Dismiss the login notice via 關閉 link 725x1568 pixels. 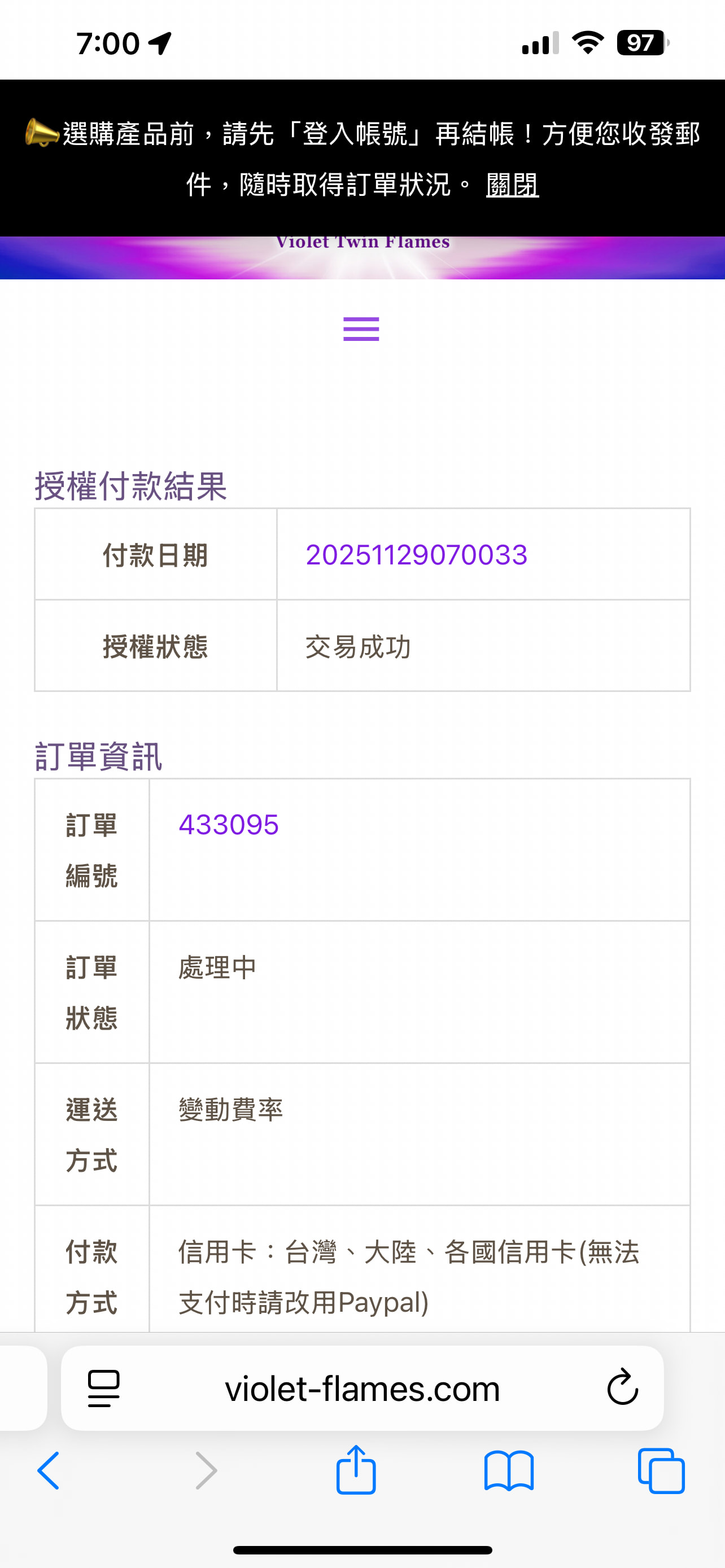coord(512,185)
